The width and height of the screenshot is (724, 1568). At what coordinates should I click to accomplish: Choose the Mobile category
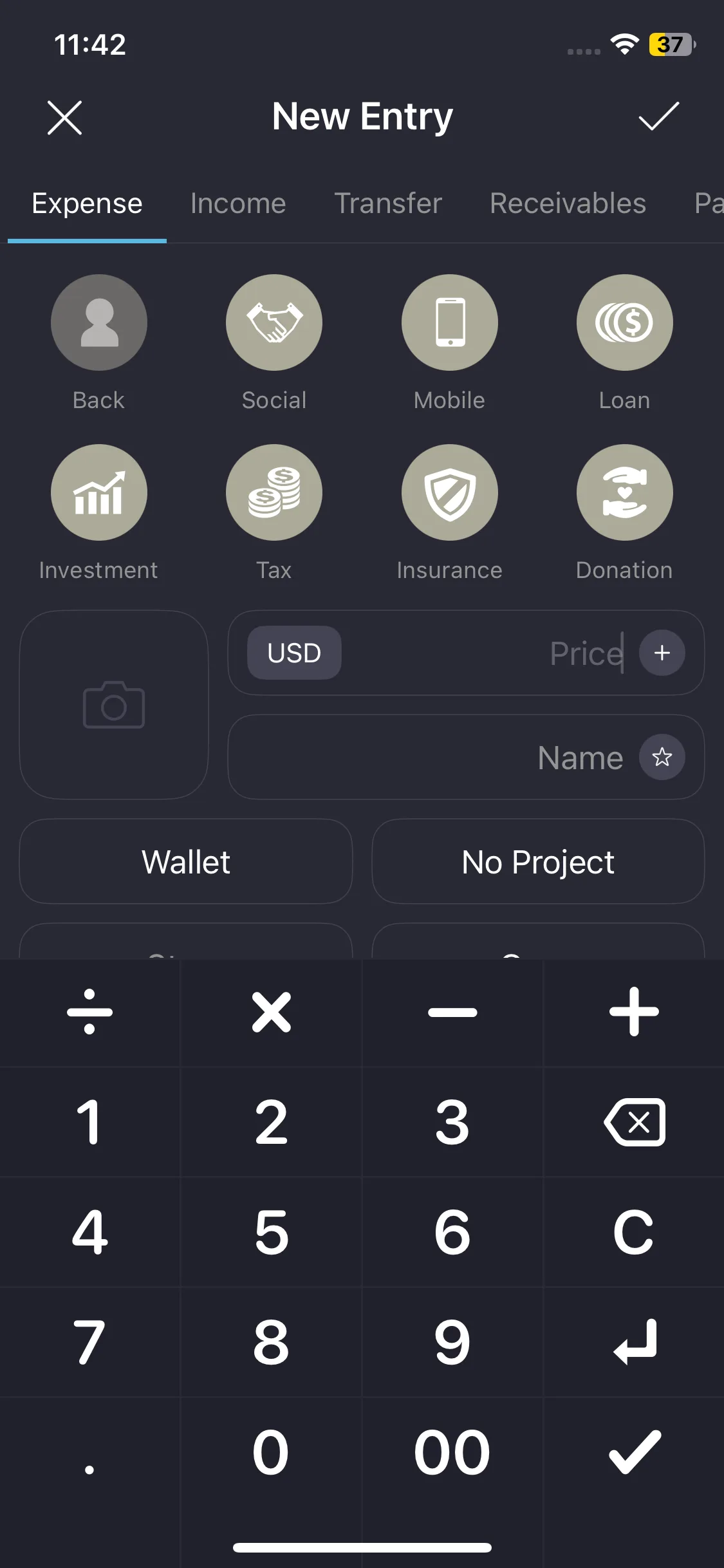pyautogui.click(x=449, y=323)
